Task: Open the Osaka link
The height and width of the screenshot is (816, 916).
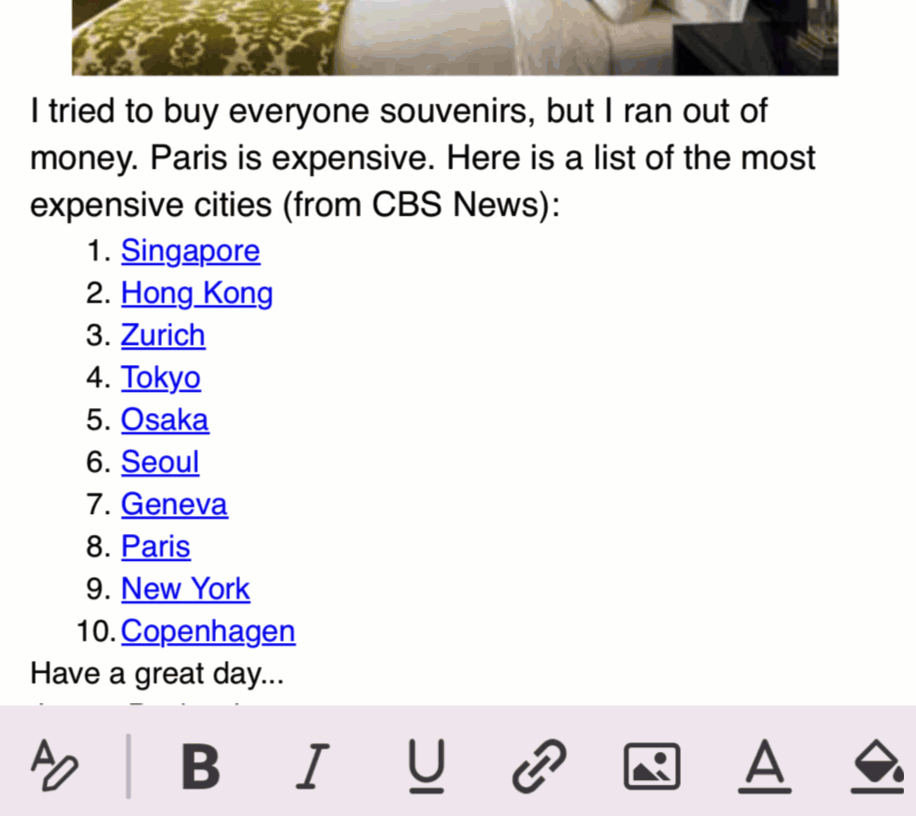Action: [165, 420]
